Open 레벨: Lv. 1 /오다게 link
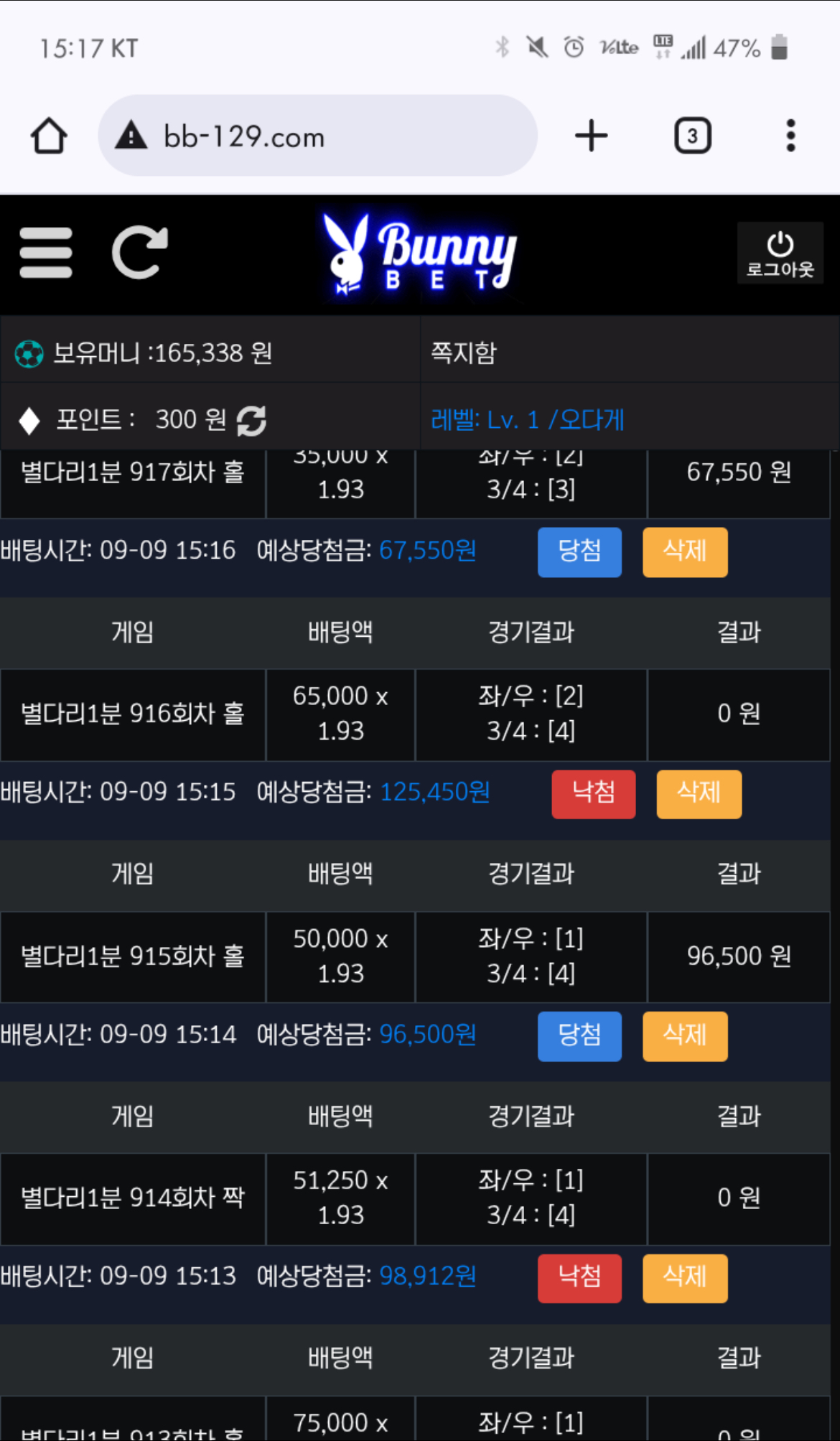The width and height of the screenshot is (840, 1441). click(x=526, y=420)
